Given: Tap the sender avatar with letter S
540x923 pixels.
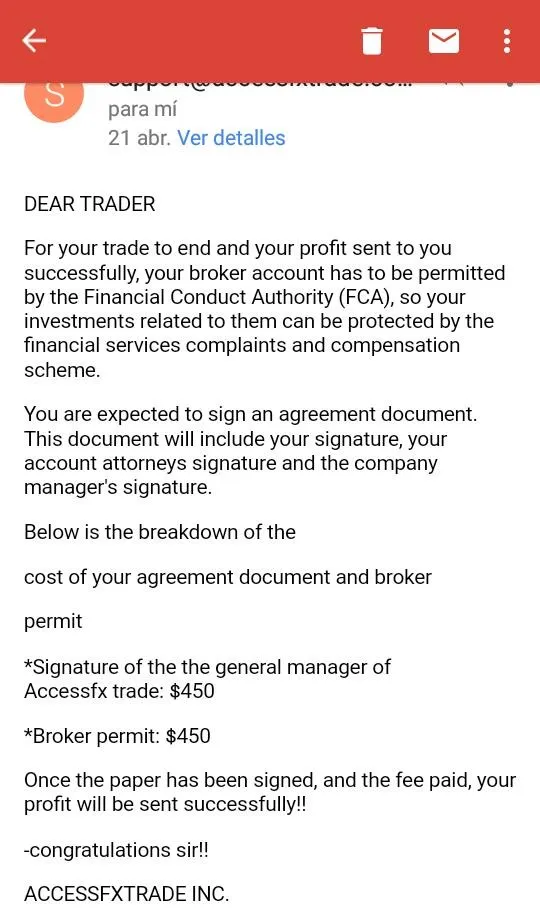Looking at the screenshot, I should [54, 95].
